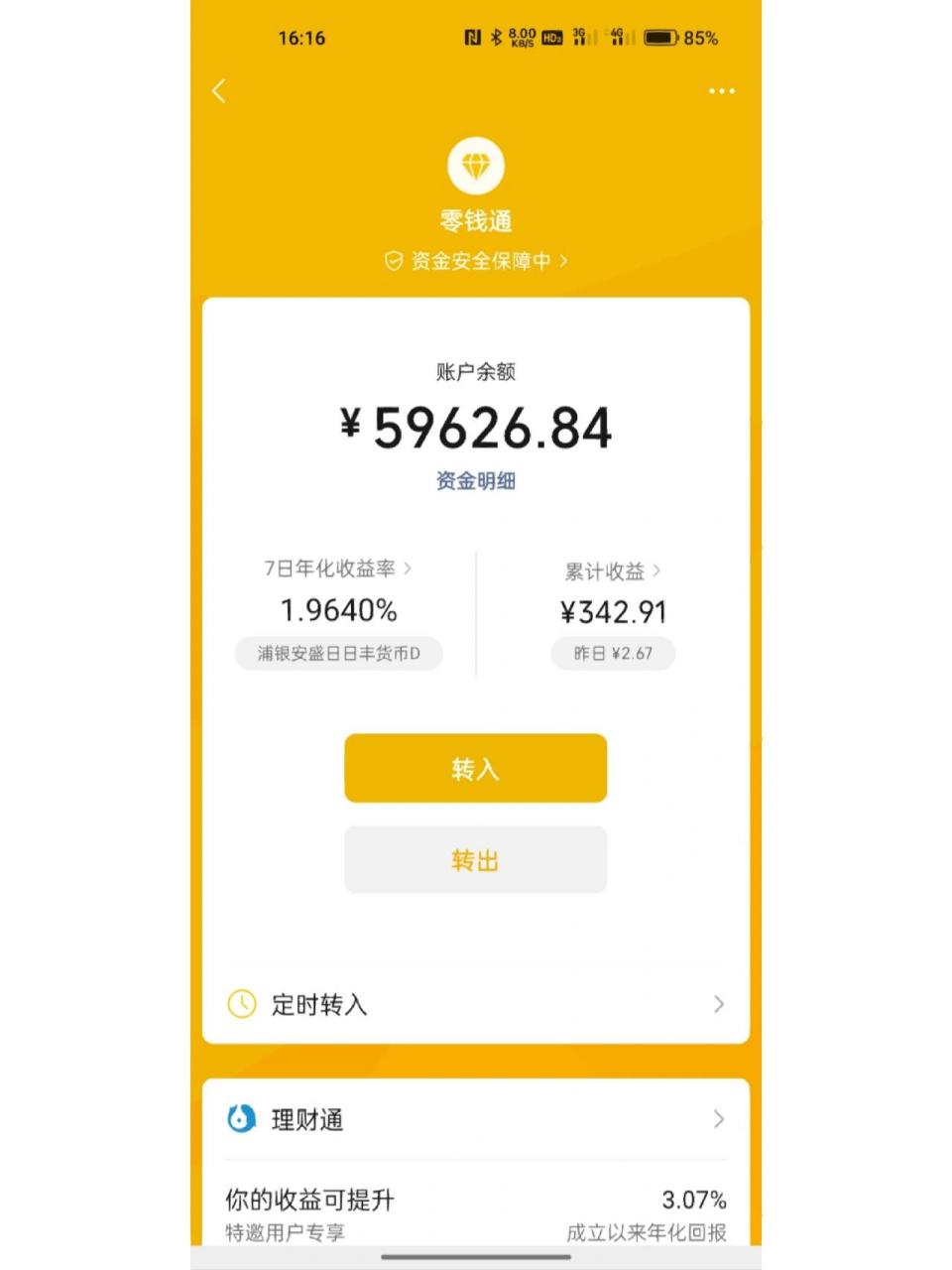Tap the 零钱通 diamond icon
This screenshot has height=1270, width=952.
(x=475, y=165)
